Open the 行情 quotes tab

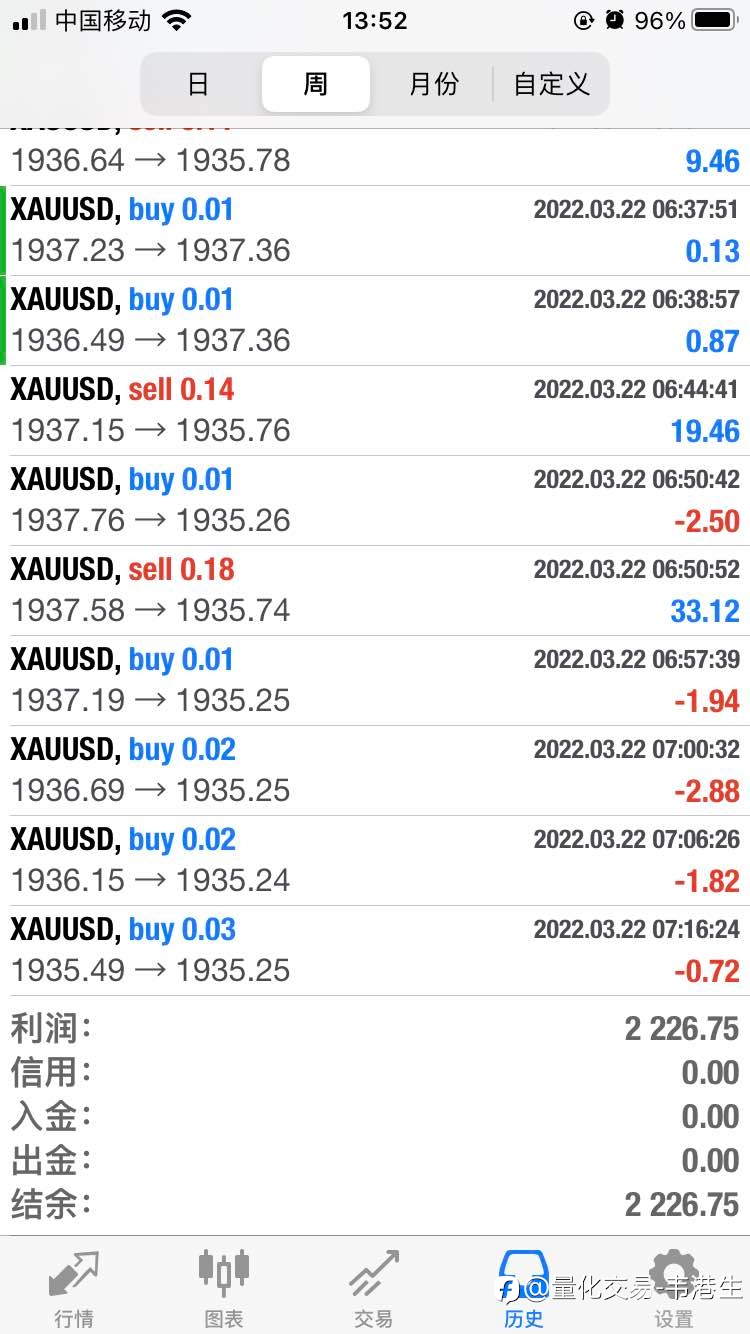pos(74,1288)
